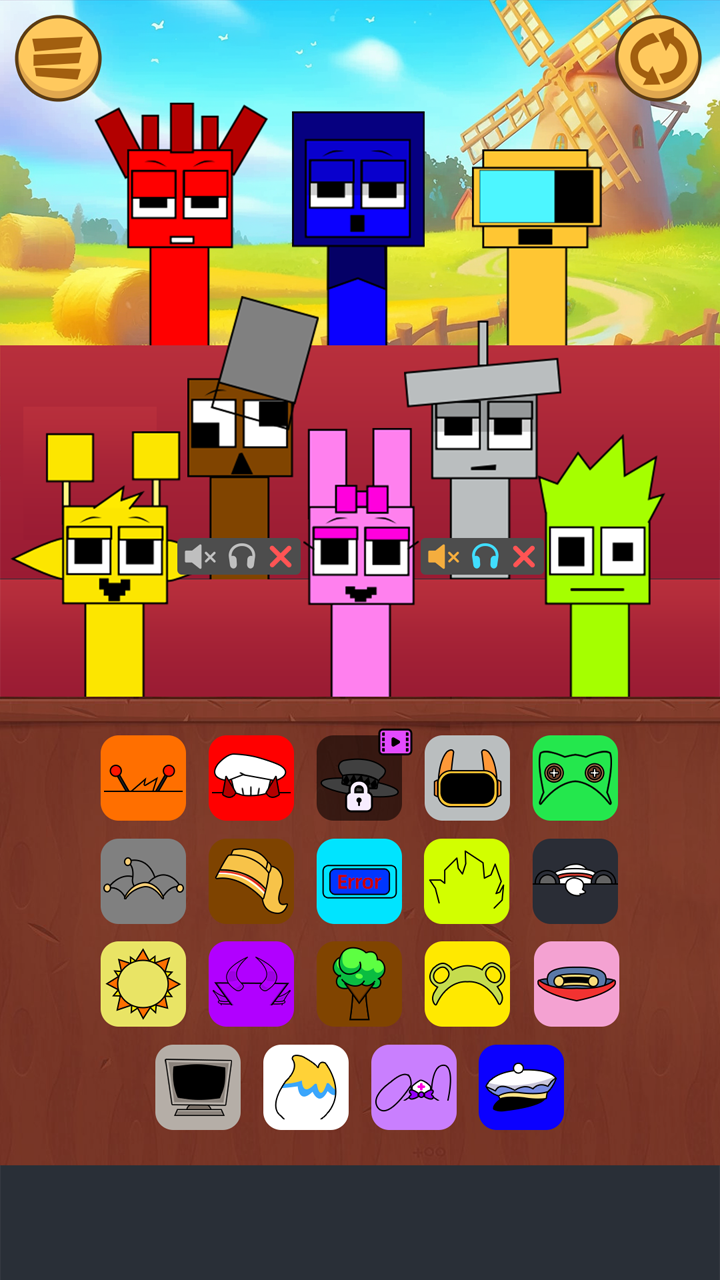The height and width of the screenshot is (1280, 720).
Task: Select the green button-eyed cat tile
Action: [x=575, y=778]
